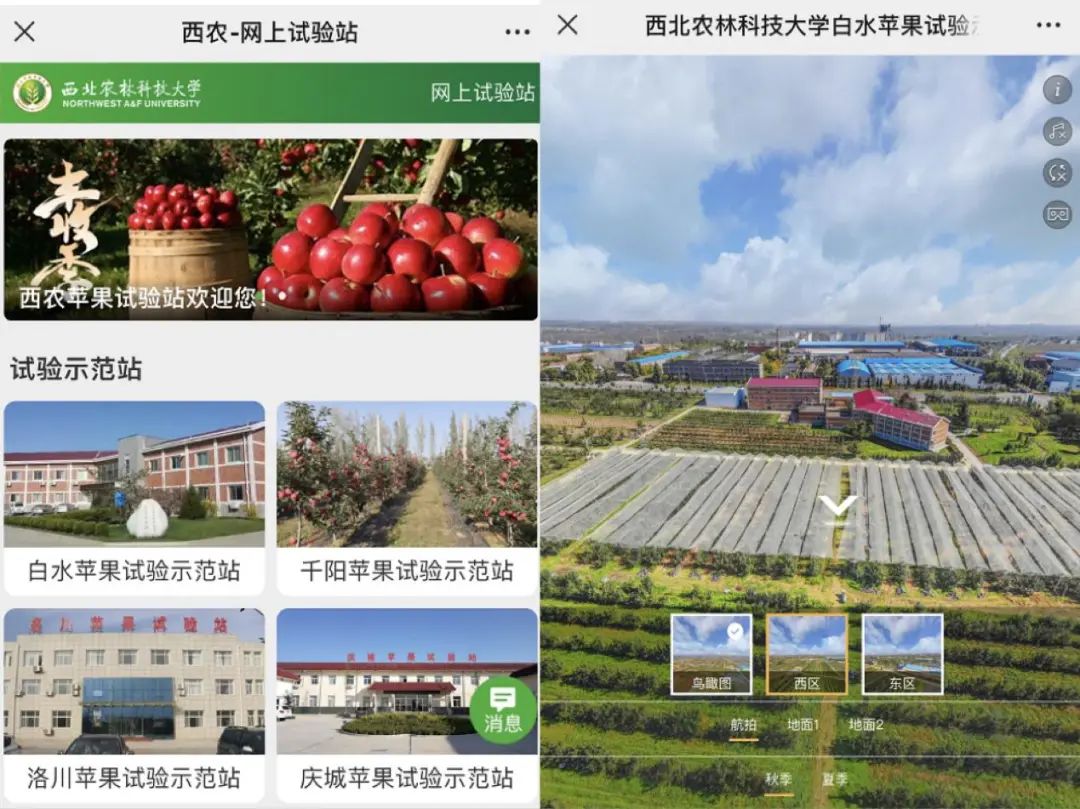Tap the downward arrow hotspot in panorama

[x=837, y=506]
